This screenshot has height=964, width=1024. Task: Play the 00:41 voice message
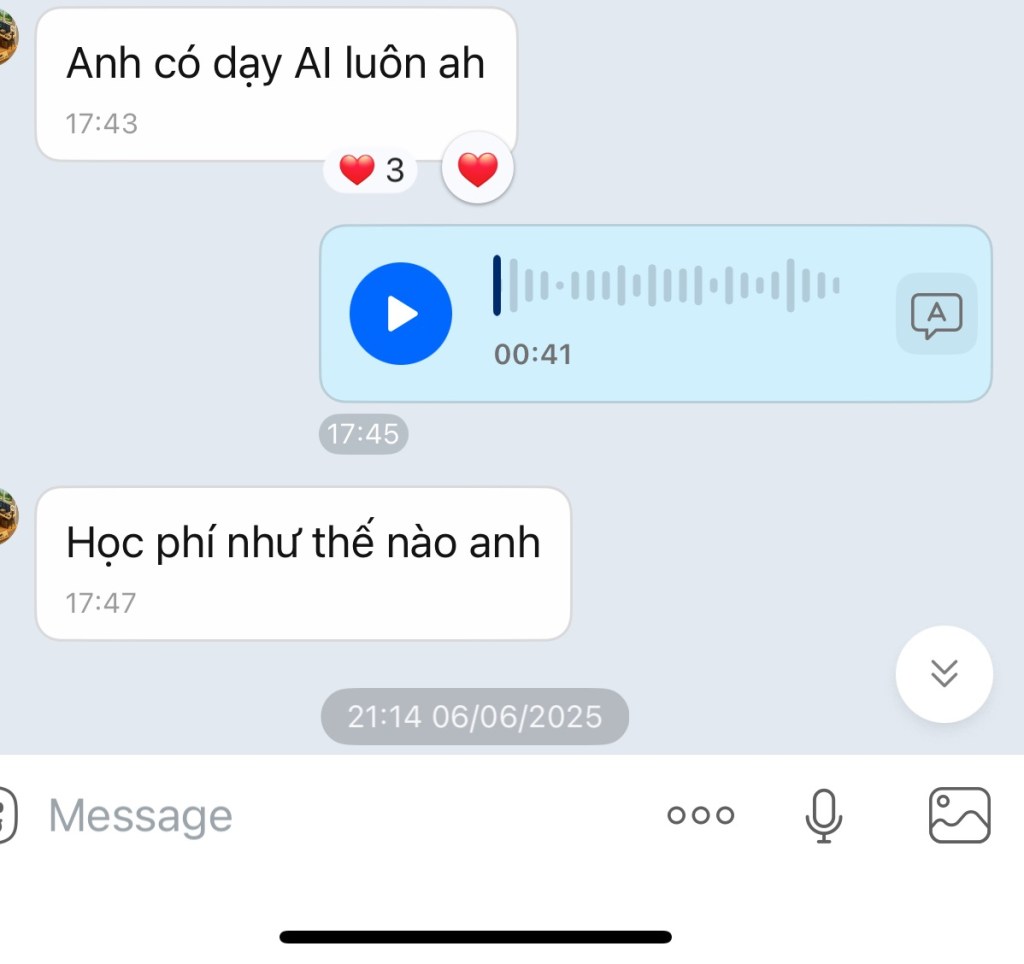click(400, 314)
